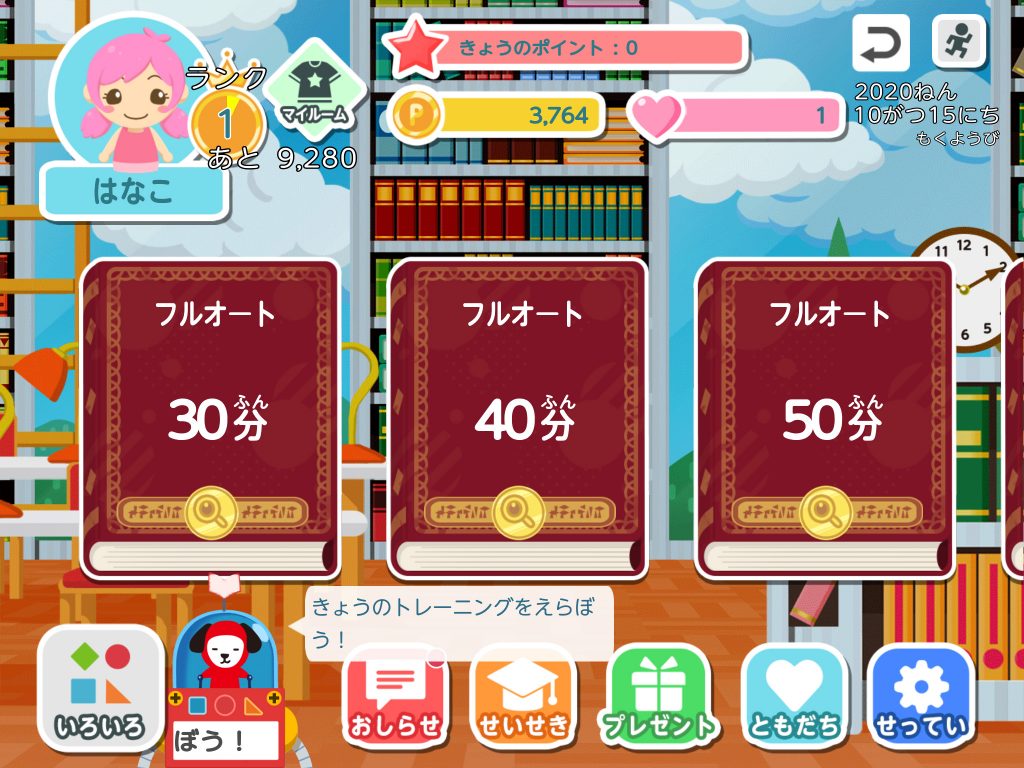Choose the フルオート 40分 training book
This screenshot has height=768, width=1024.
coord(517,417)
